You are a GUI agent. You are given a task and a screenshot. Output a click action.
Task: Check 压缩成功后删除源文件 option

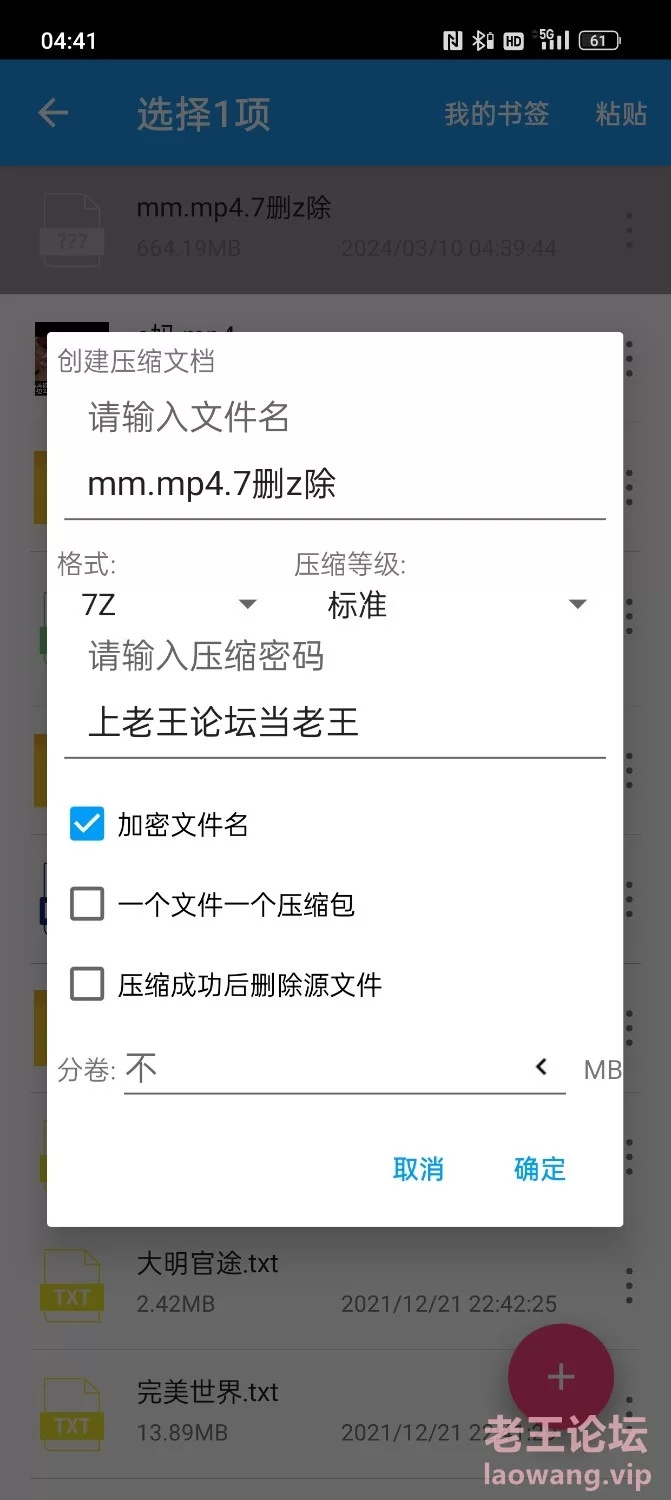[x=87, y=985]
